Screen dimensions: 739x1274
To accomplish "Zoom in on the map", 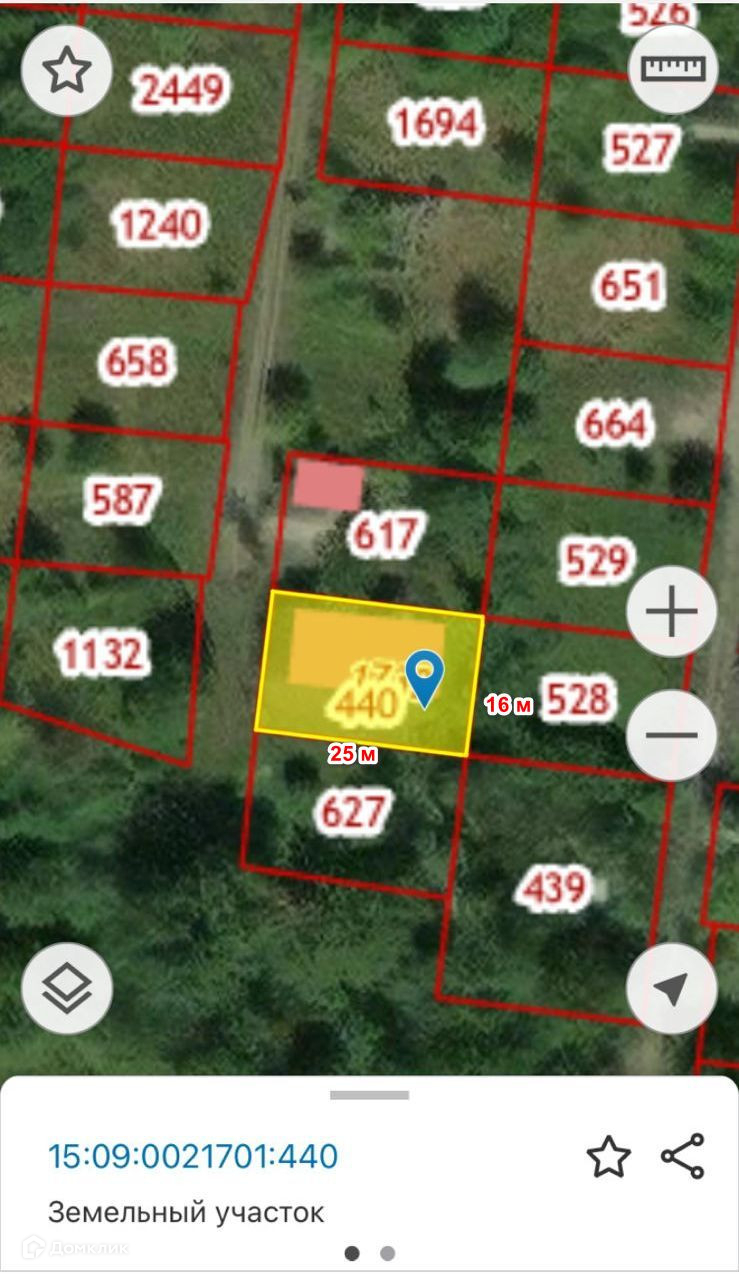I will pos(672,611).
